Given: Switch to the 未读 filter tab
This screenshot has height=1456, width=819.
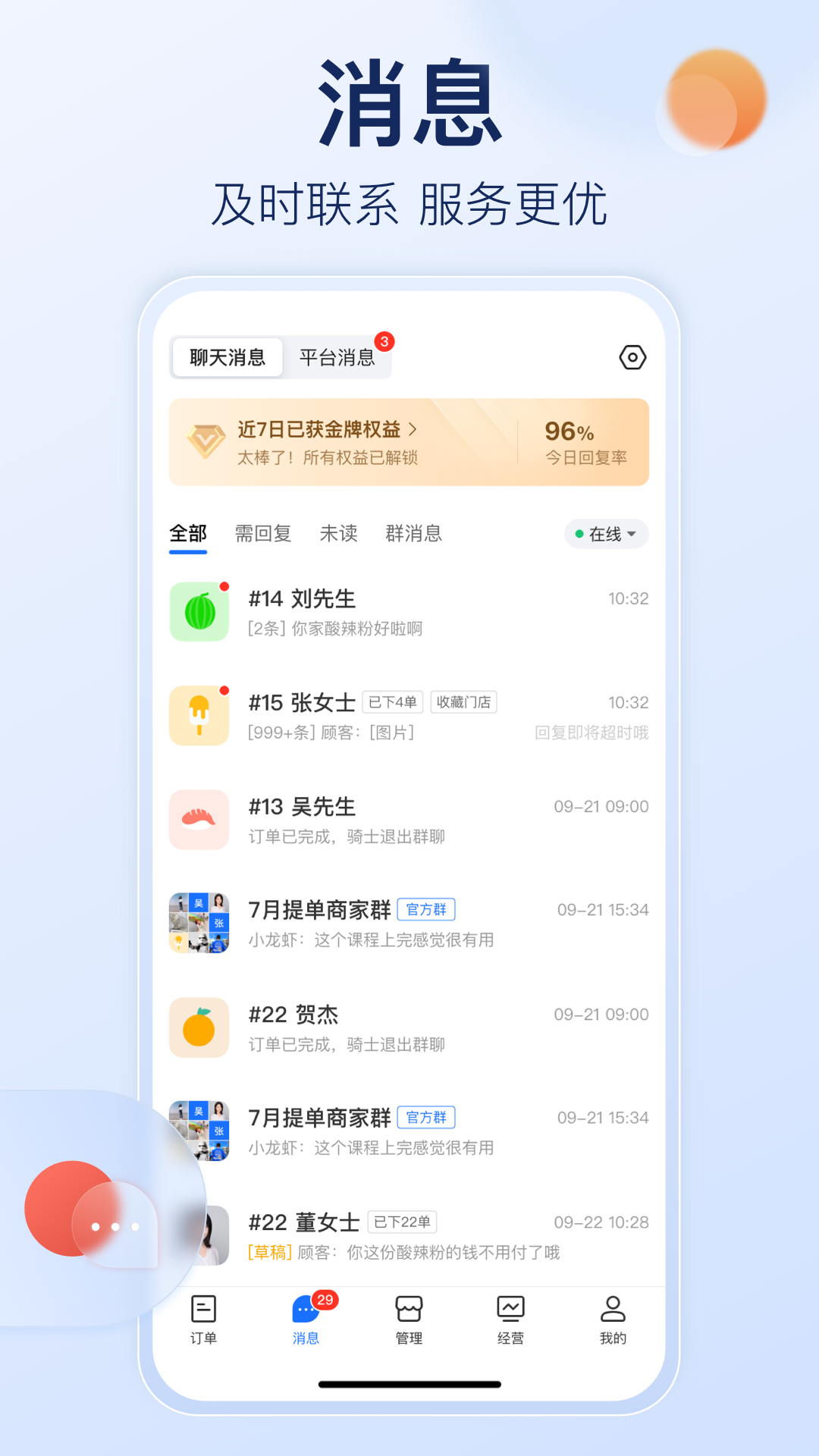Looking at the screenshot, I should coord(338,534).
